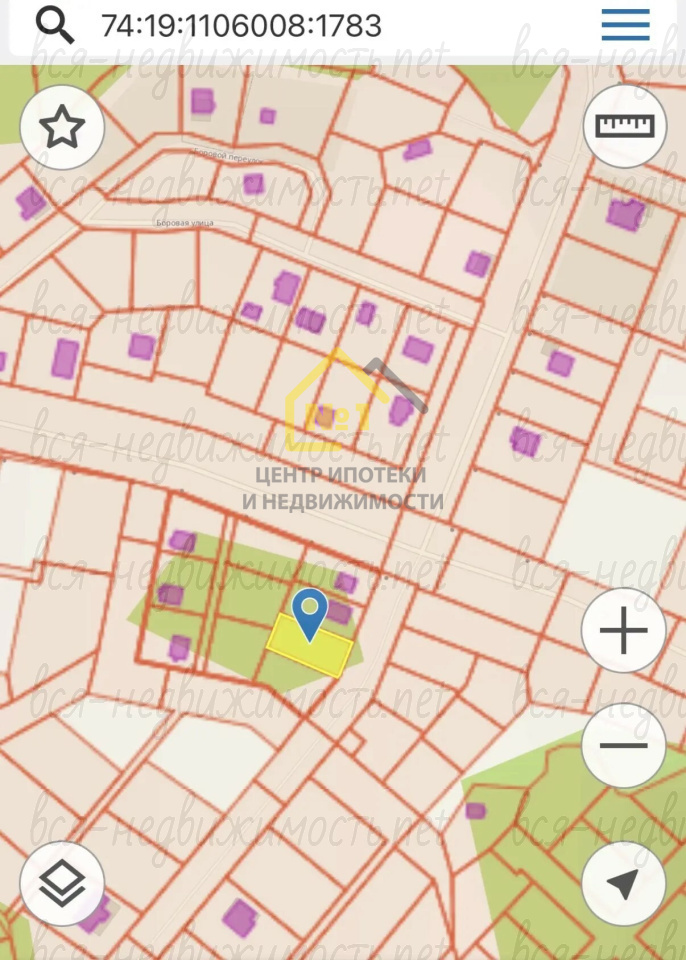Zoom in with the plus button
The image size is (686, 960).
coord(624,632)
